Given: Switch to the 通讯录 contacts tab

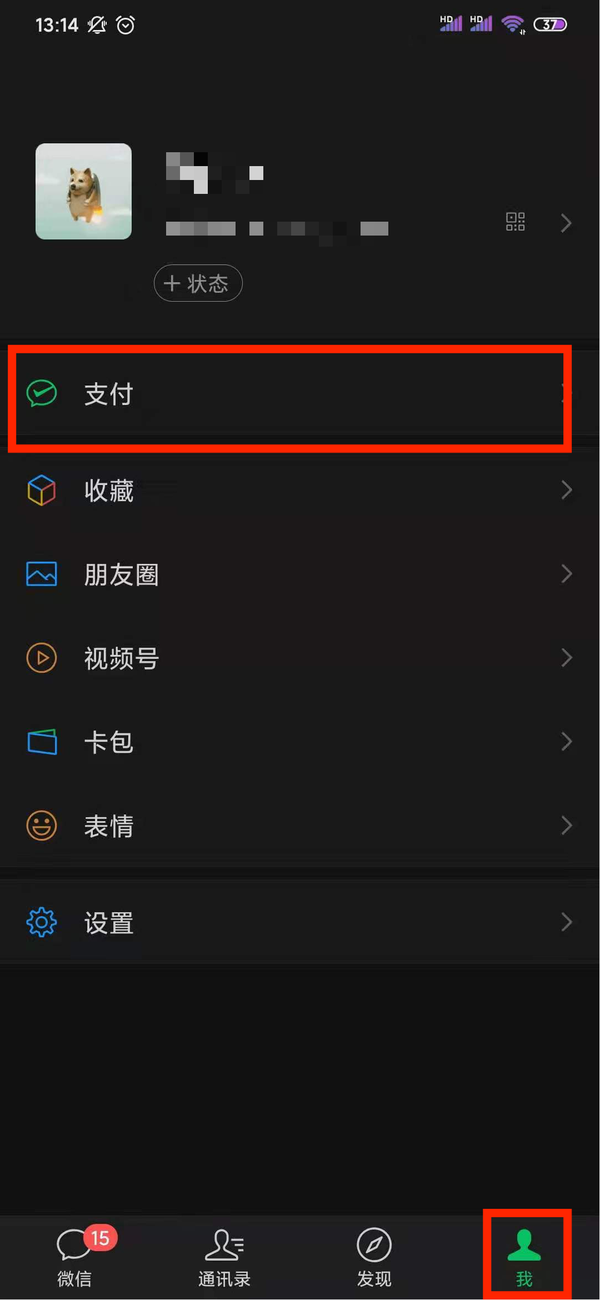Looking at the screenshot, I should (x=224, y=1257).
